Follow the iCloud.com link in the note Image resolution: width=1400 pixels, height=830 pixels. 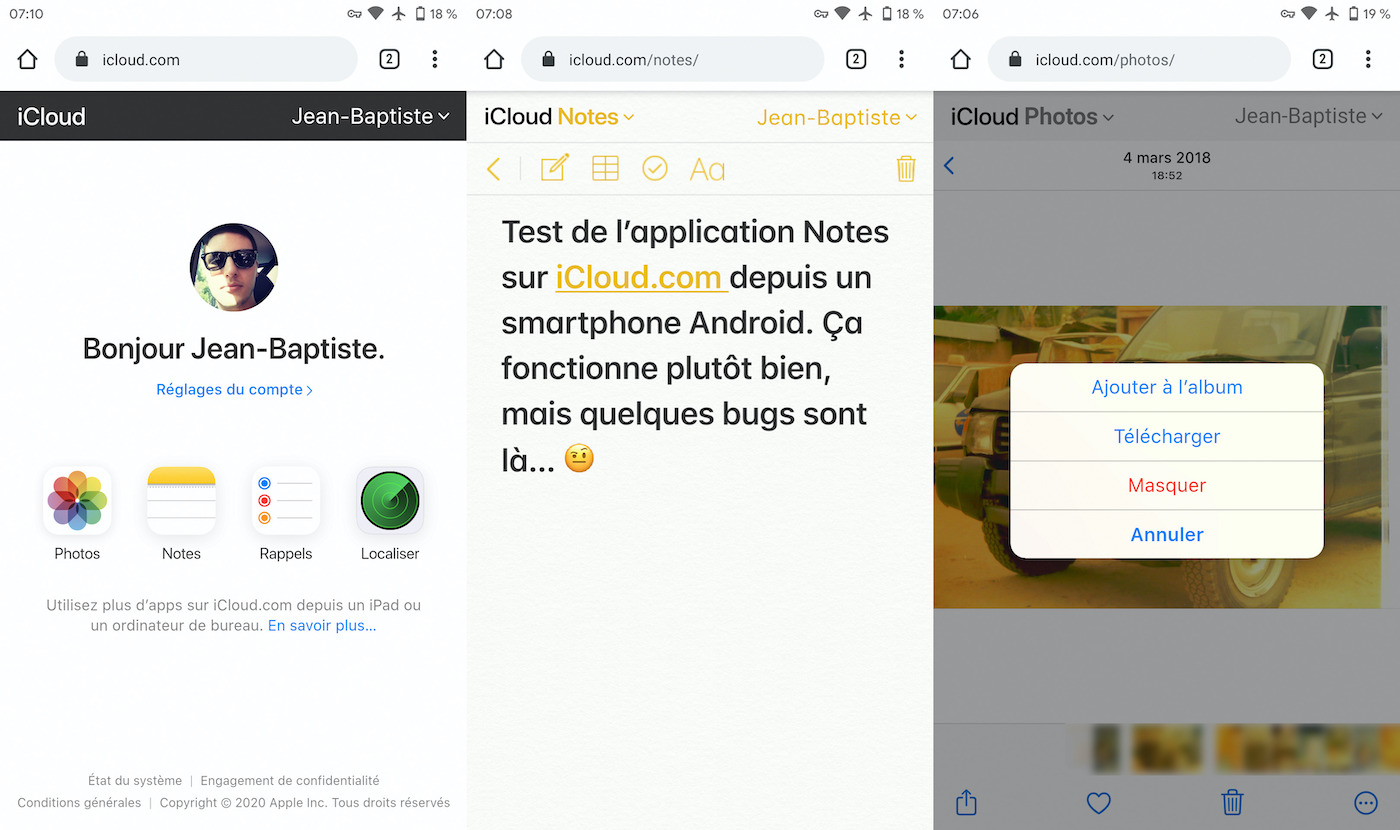640,277
